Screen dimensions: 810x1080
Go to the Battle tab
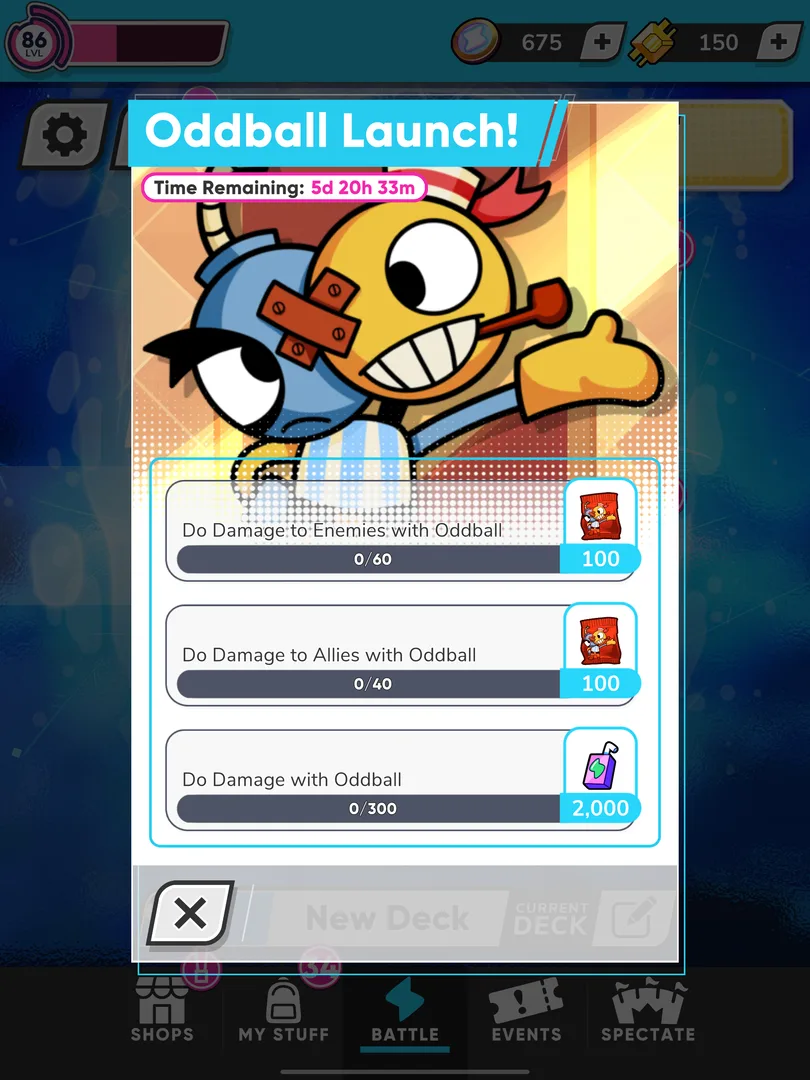(x=405, y=1012)
